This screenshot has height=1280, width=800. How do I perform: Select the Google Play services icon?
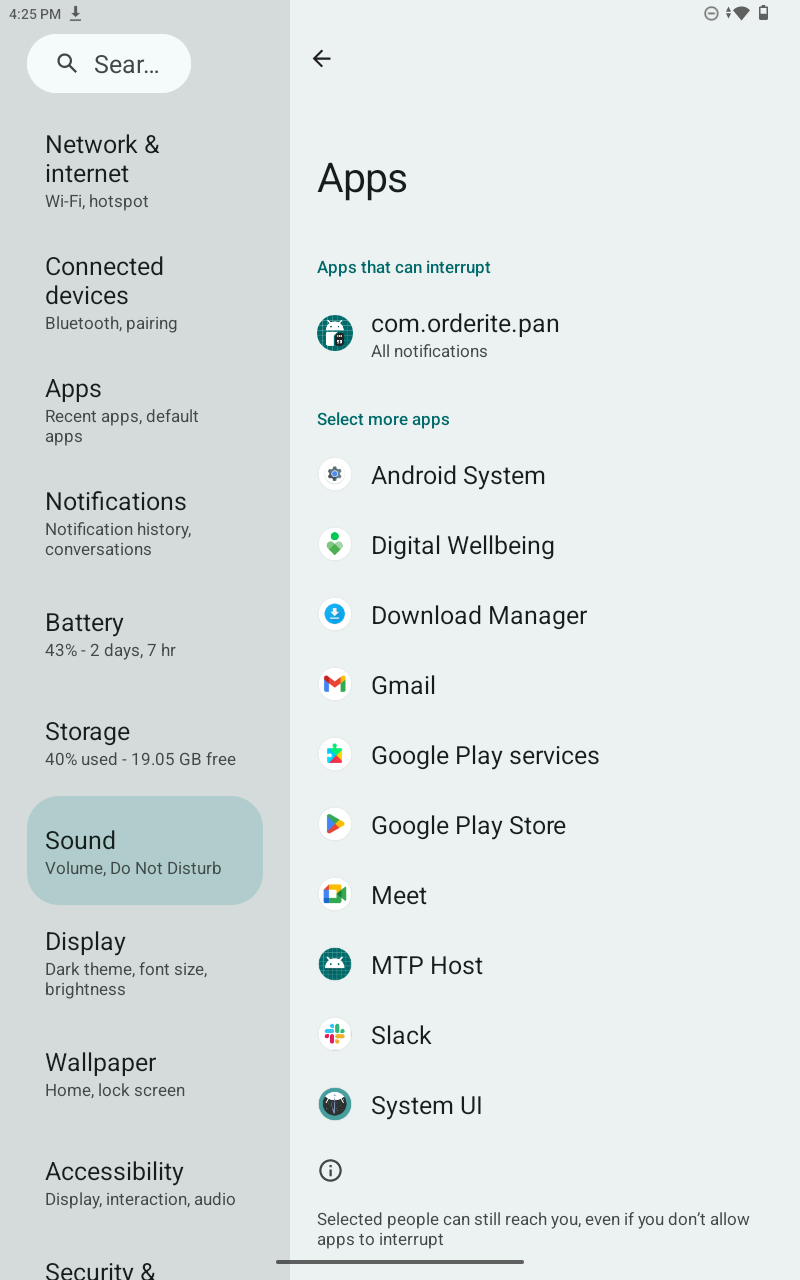[x=334, y=754]
